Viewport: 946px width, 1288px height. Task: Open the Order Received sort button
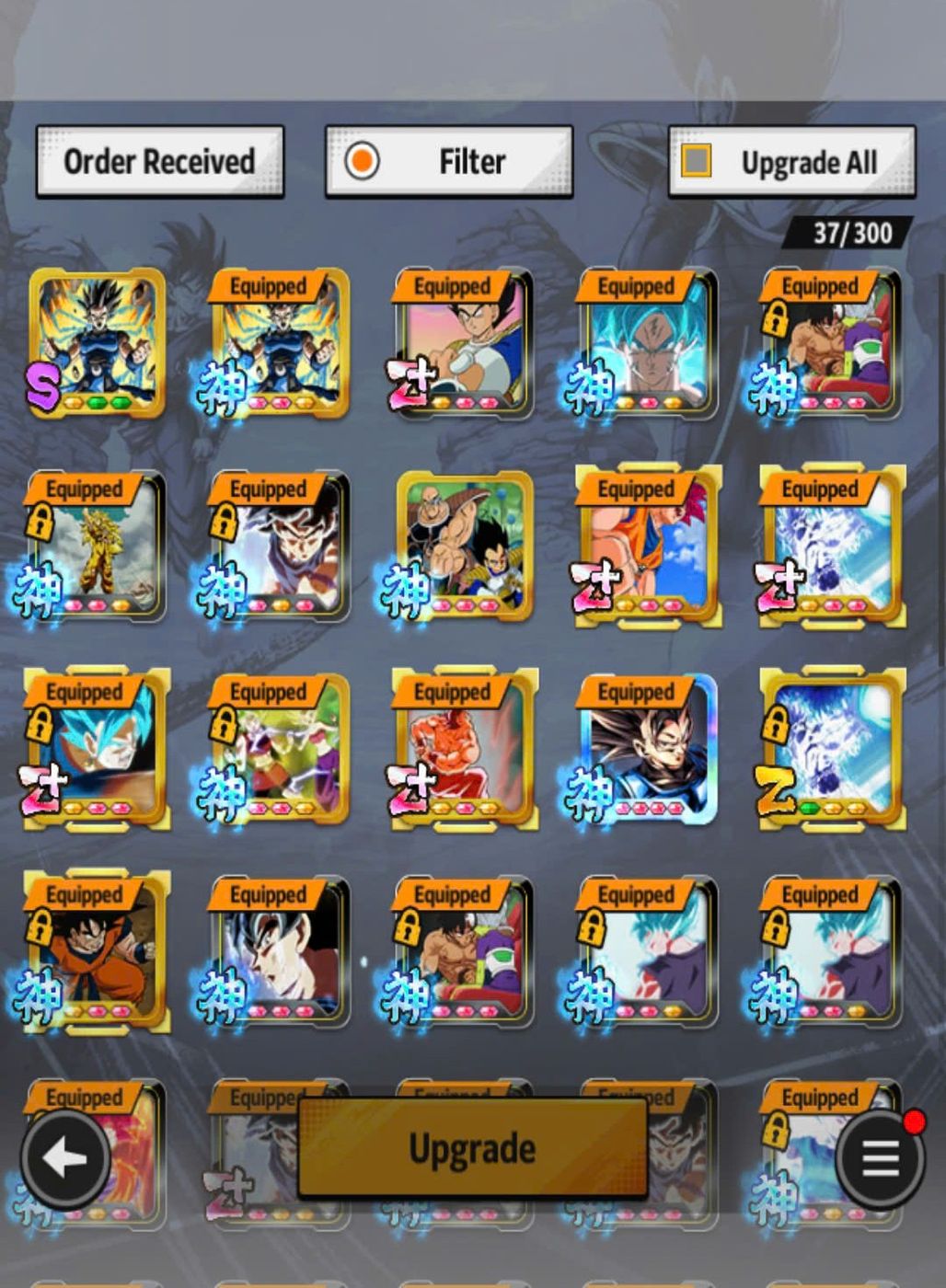click(x=159, y=162)
